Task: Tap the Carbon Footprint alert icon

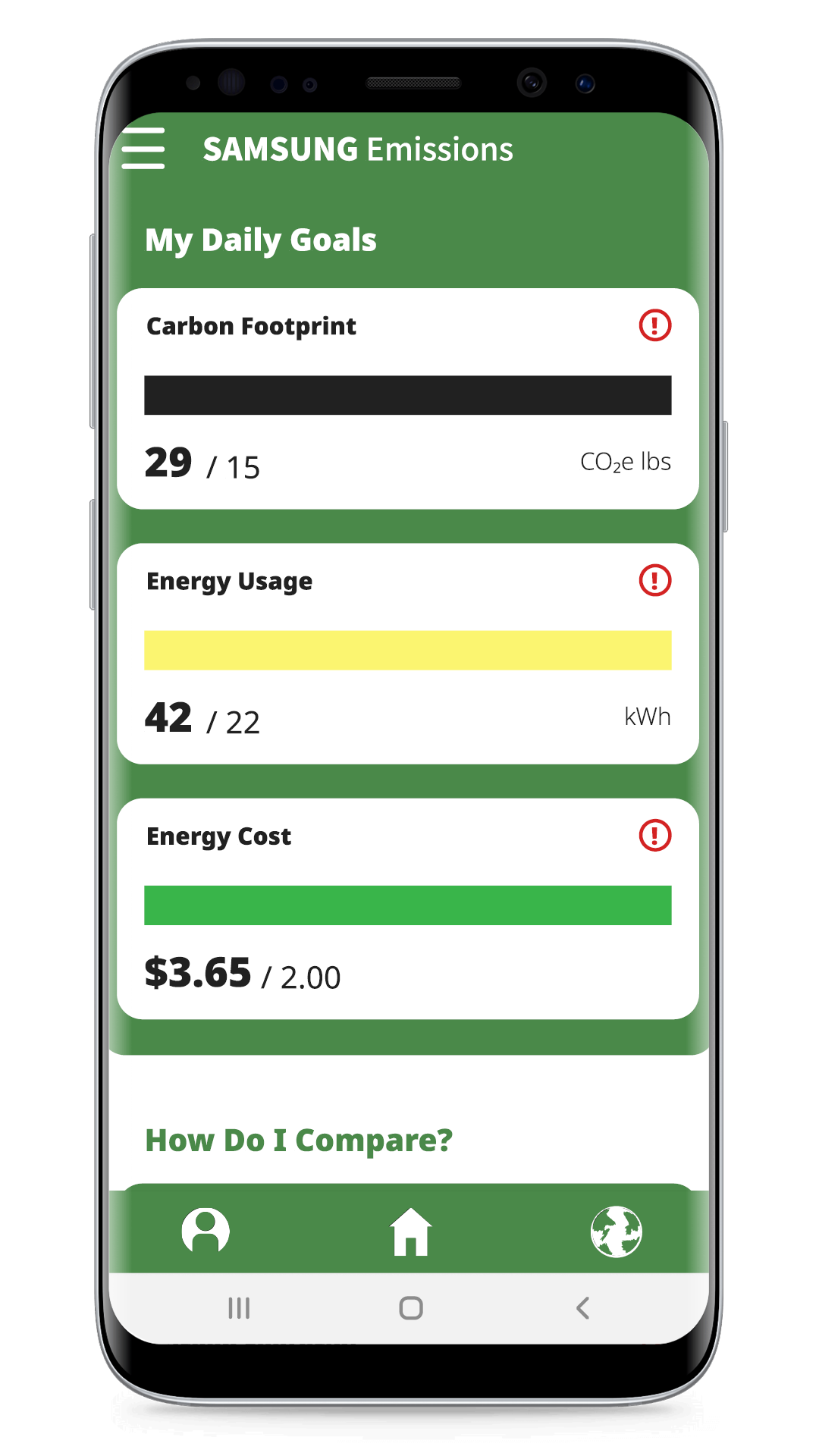Action: pos(654,325)
